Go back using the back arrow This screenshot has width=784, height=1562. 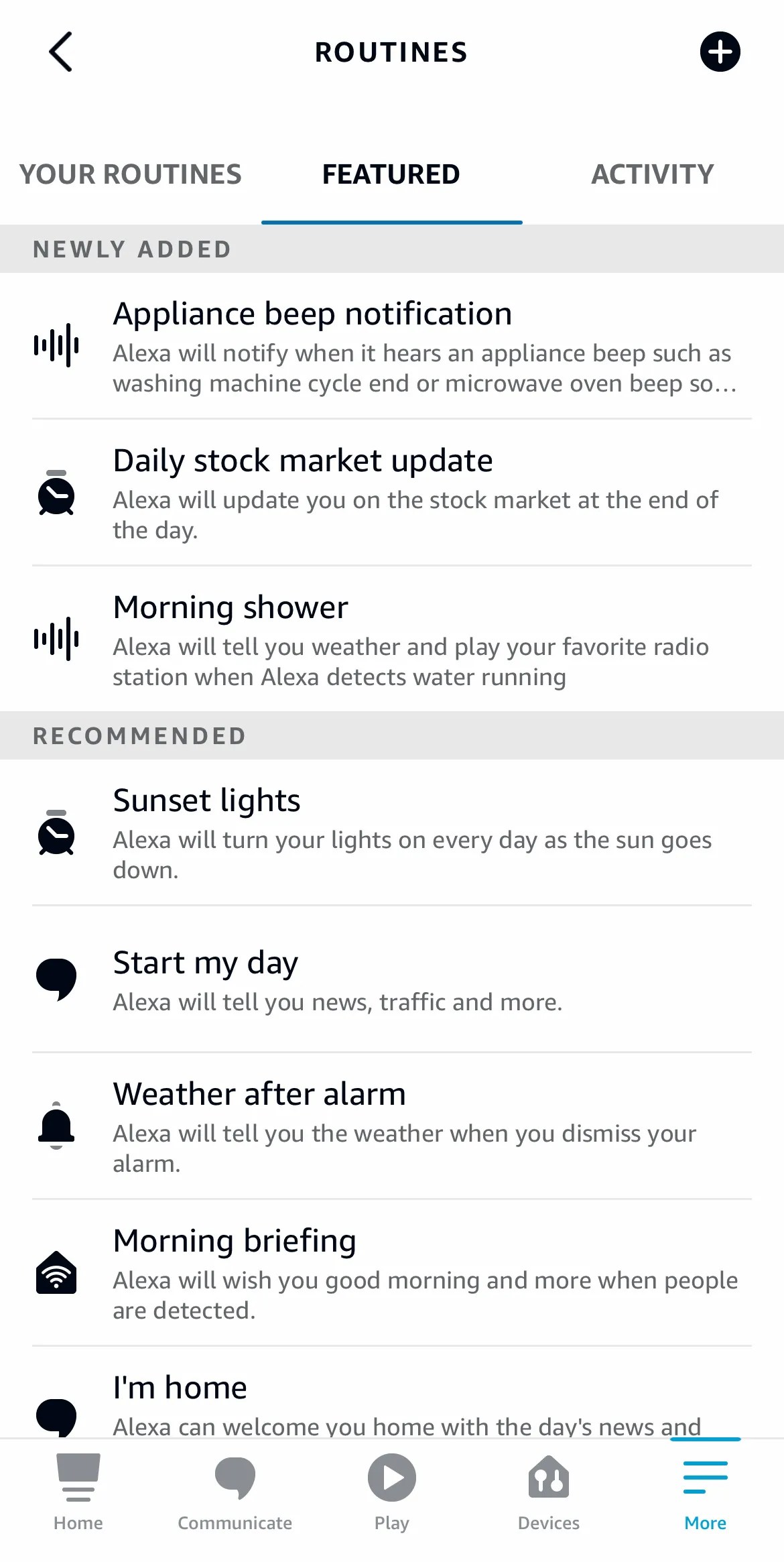click(x=60, y=52)
